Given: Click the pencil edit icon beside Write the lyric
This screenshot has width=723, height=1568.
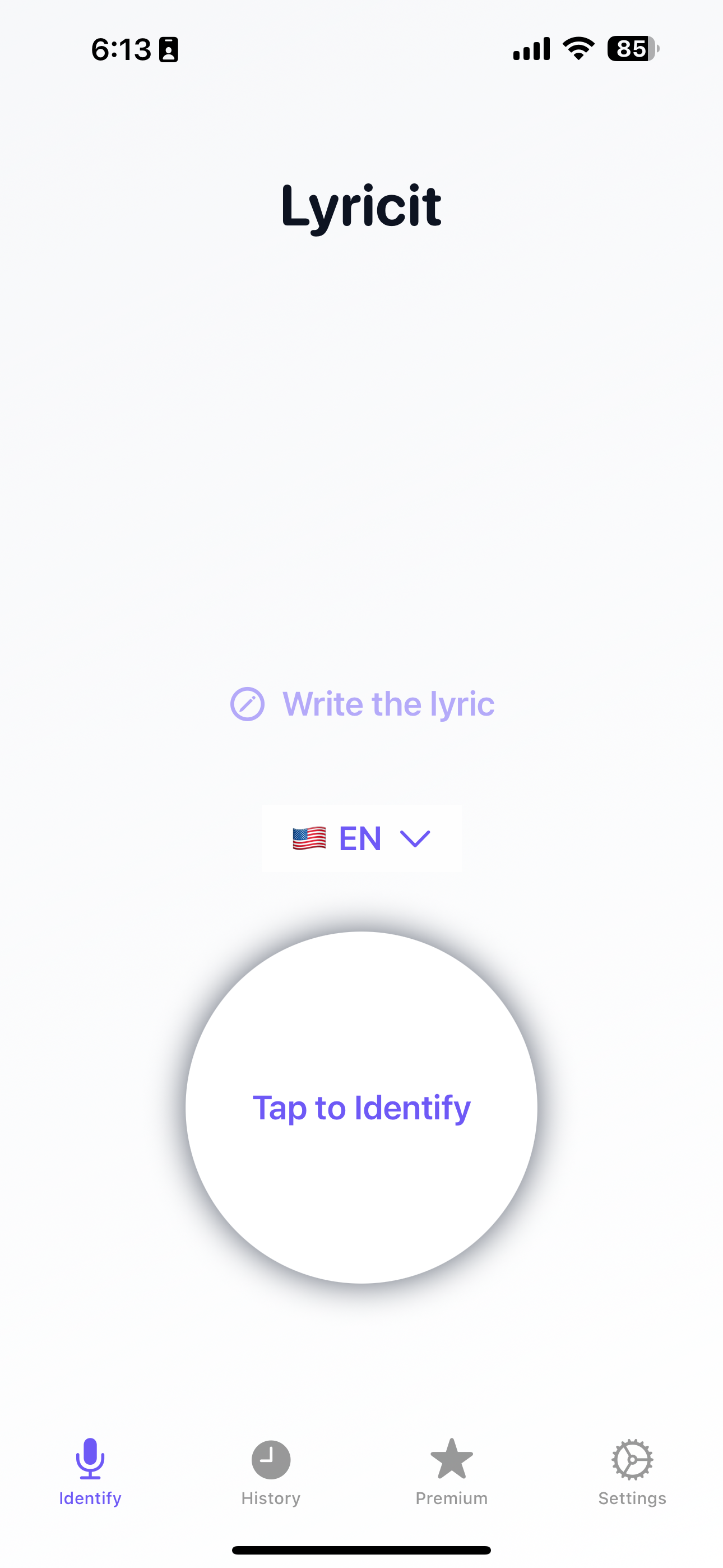Looking at the screenshot, I should (x=248, y=703).
